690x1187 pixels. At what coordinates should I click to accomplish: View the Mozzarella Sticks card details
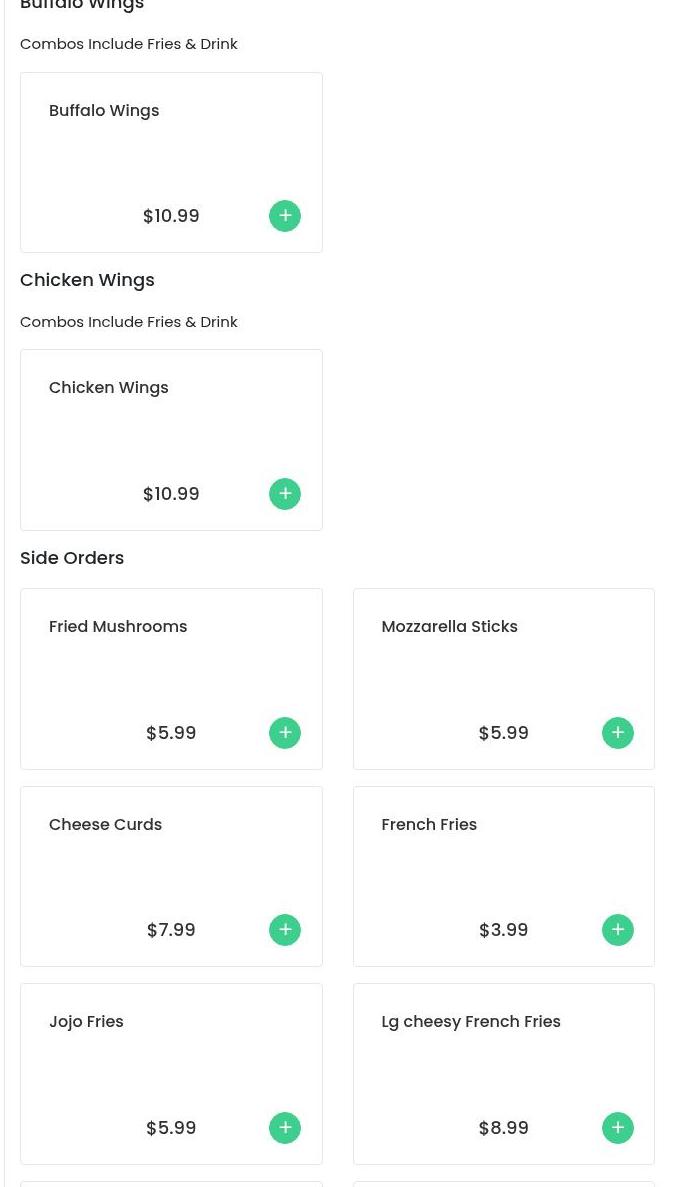pos(504,679)
